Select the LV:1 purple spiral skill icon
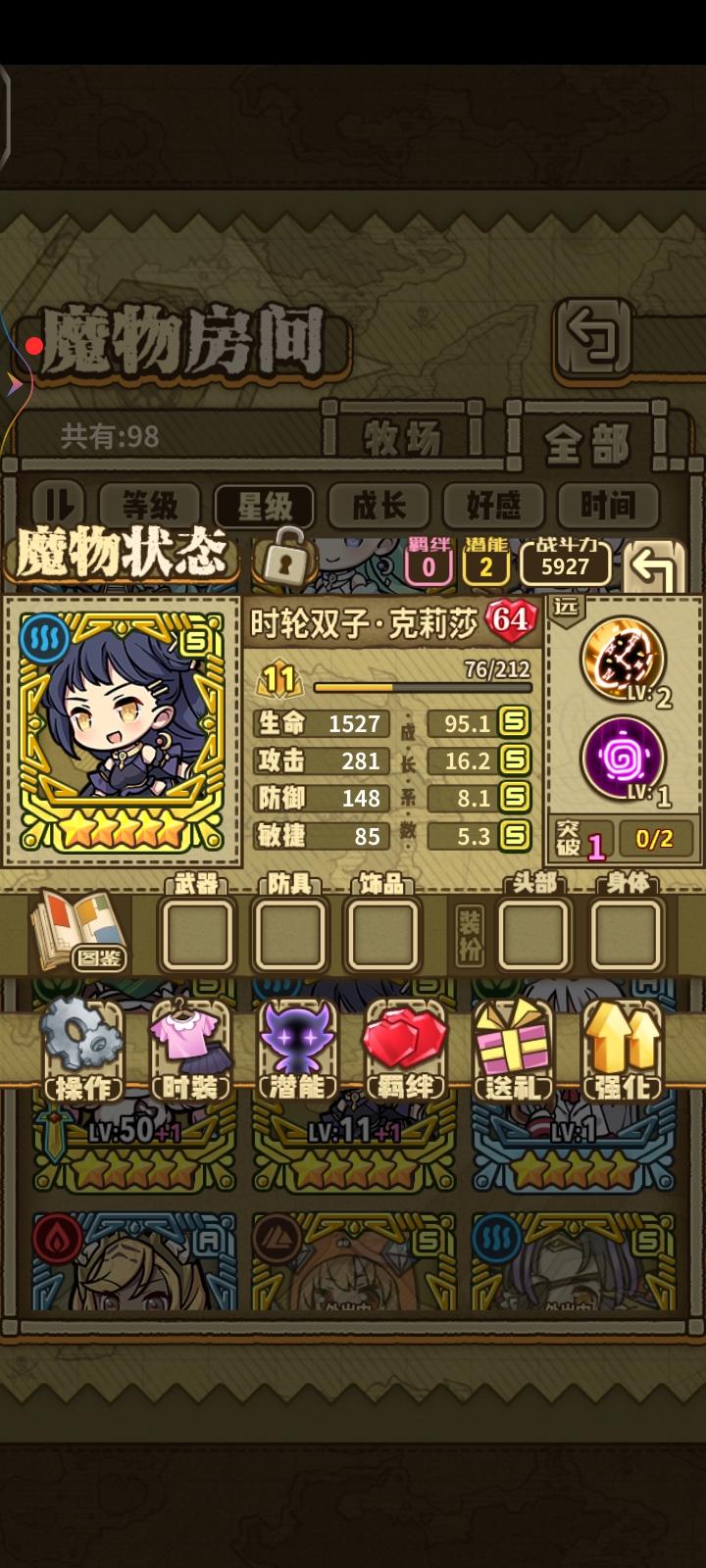706x1568 pixels. [x=626, y=757]
